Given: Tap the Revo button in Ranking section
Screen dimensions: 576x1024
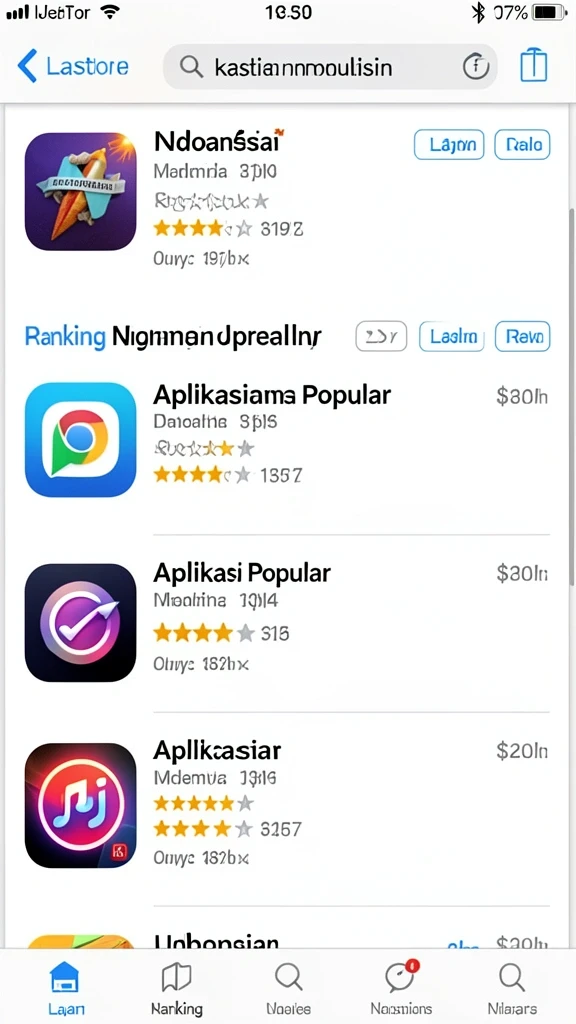Looking at the screenshot, I should pyautogui.click(x=522, y=336).
